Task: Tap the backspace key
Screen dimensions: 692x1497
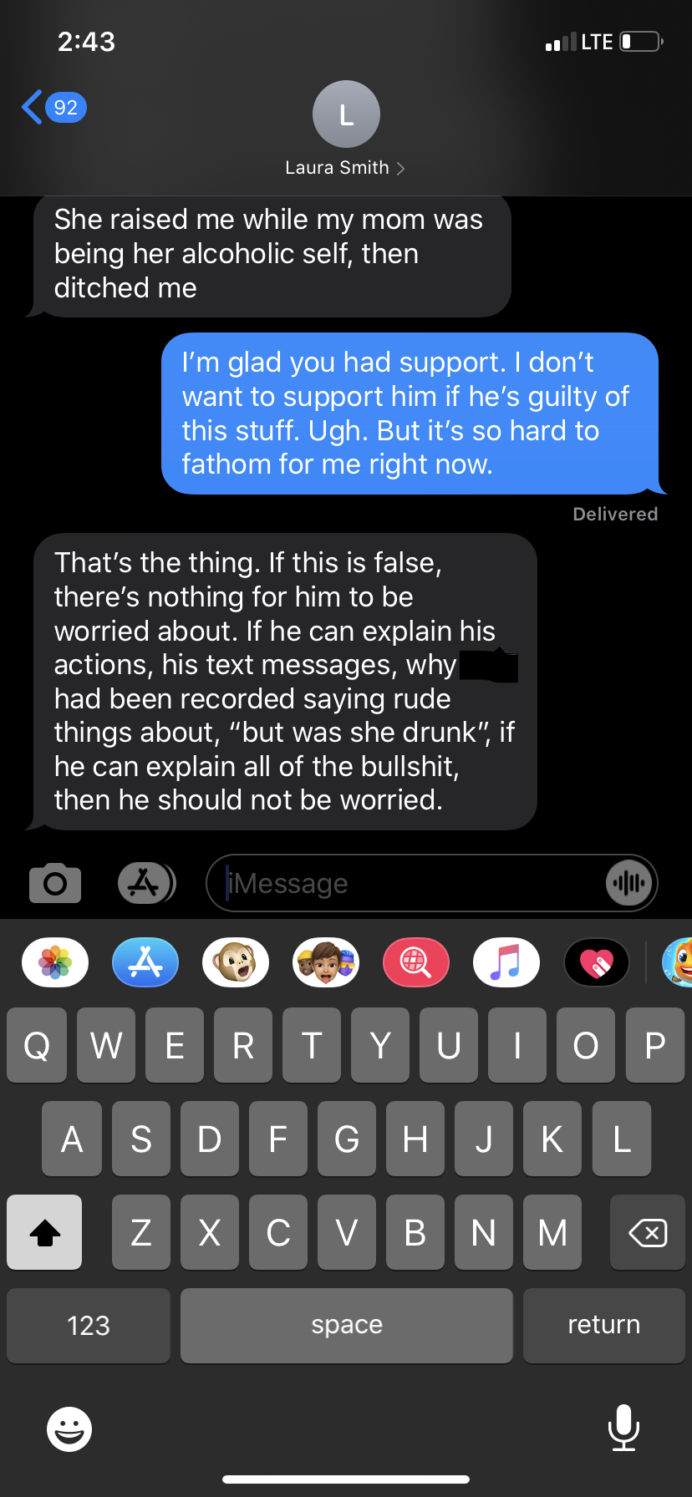Action: coord(647,1233)
